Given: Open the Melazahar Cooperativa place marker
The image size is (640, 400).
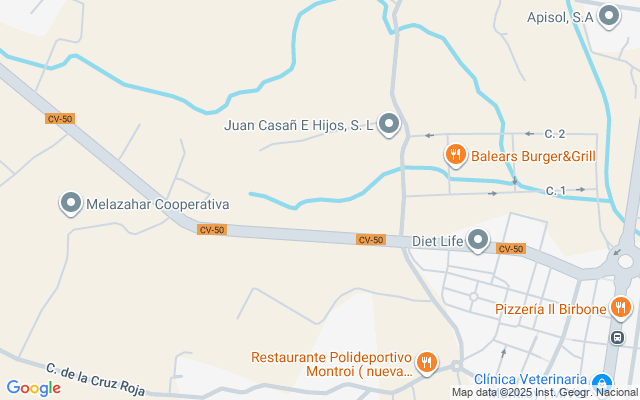Looking at the screenshot, I should (x=71, y=204).
